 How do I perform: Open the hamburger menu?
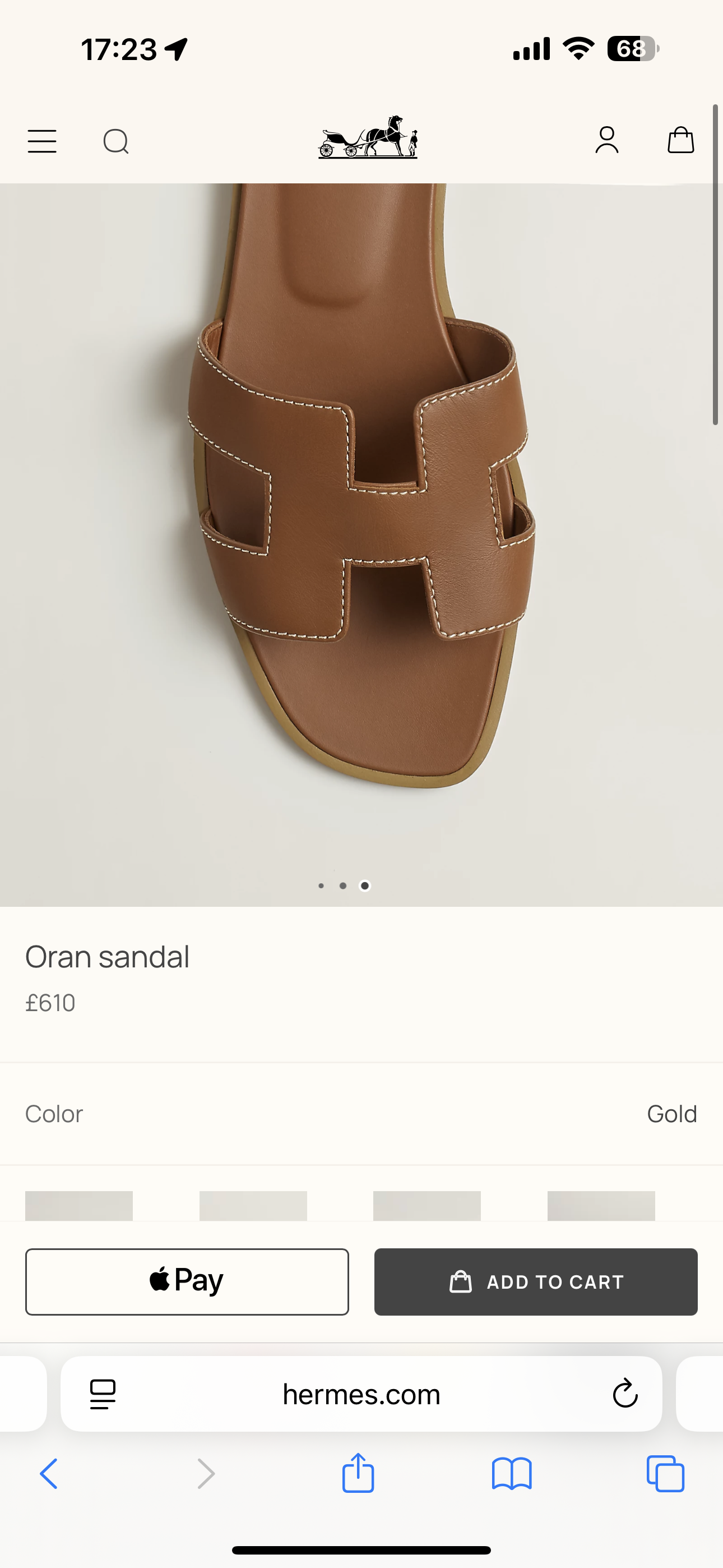click(x=42, y=141)
